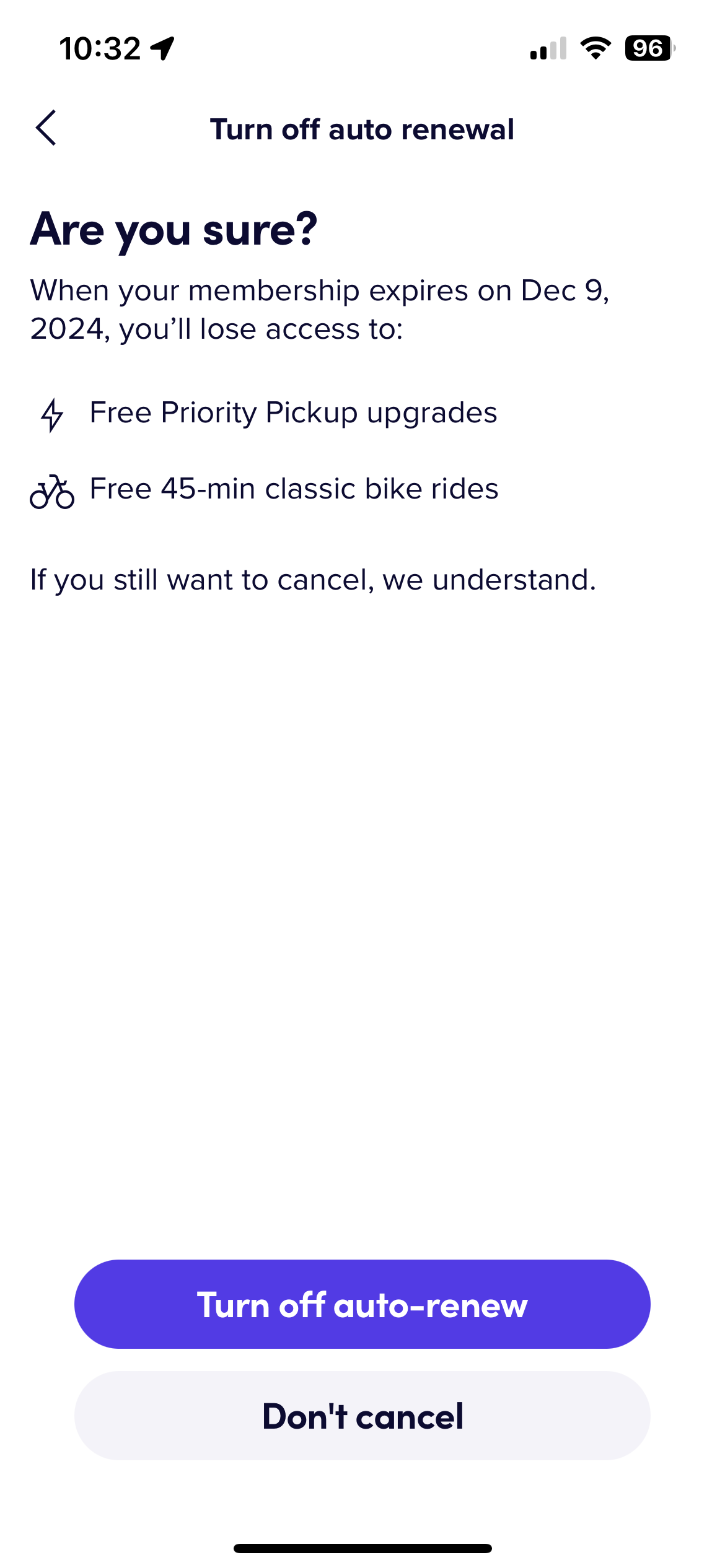Select the lightning Priority Pickup icon
The height and width of the screenshot is (1568, 725).
[x=52, y=414]
